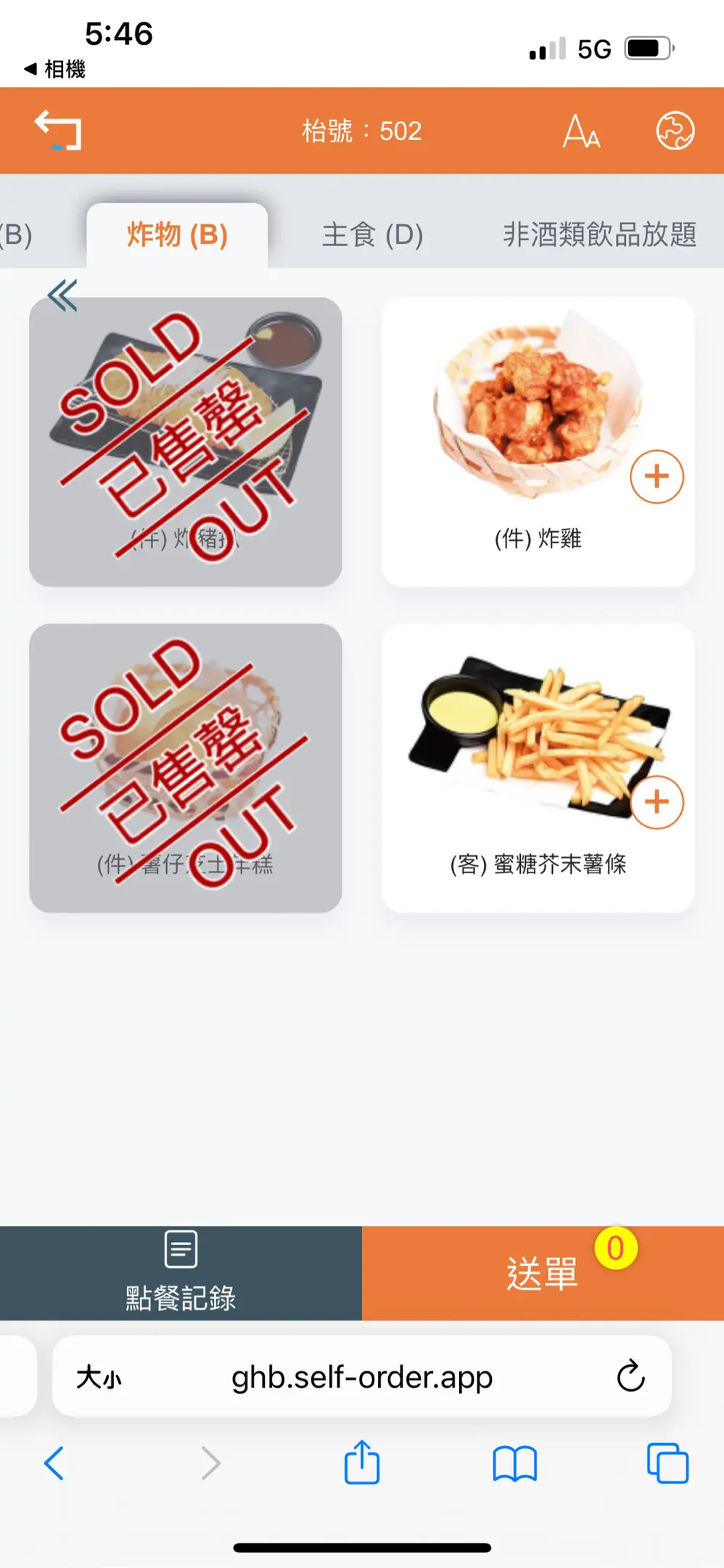
Task: Submit the order with 送單
Action: (x=543, y=1273)
